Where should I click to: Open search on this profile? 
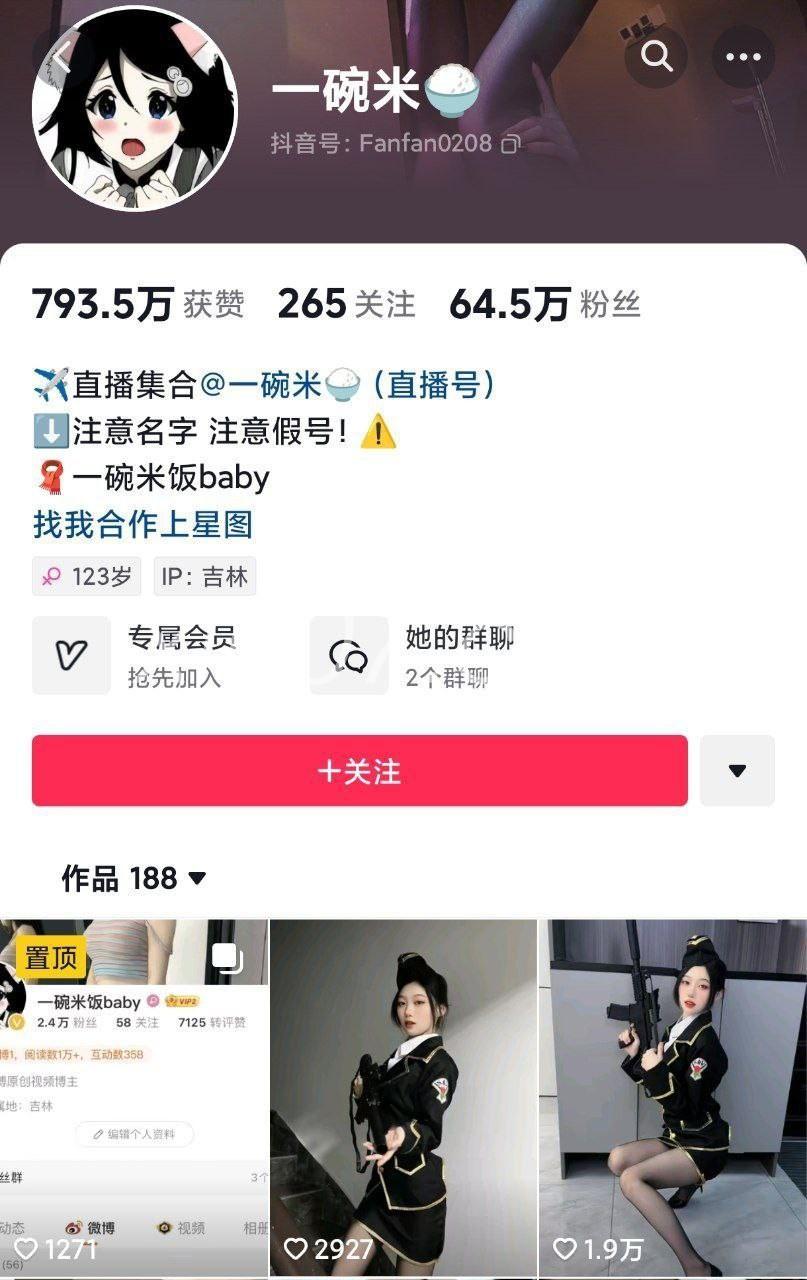656,57
